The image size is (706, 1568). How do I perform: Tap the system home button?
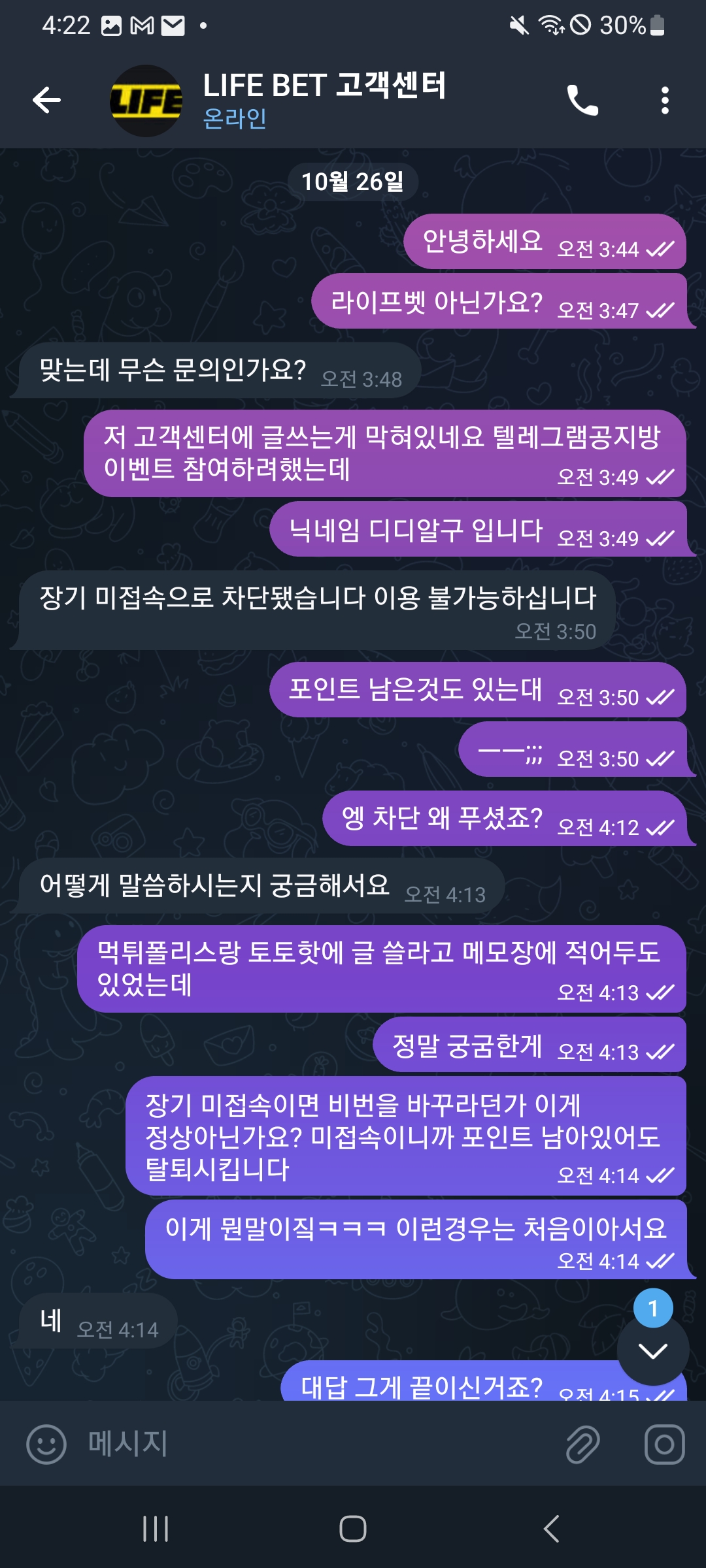tap(352, 1529)
